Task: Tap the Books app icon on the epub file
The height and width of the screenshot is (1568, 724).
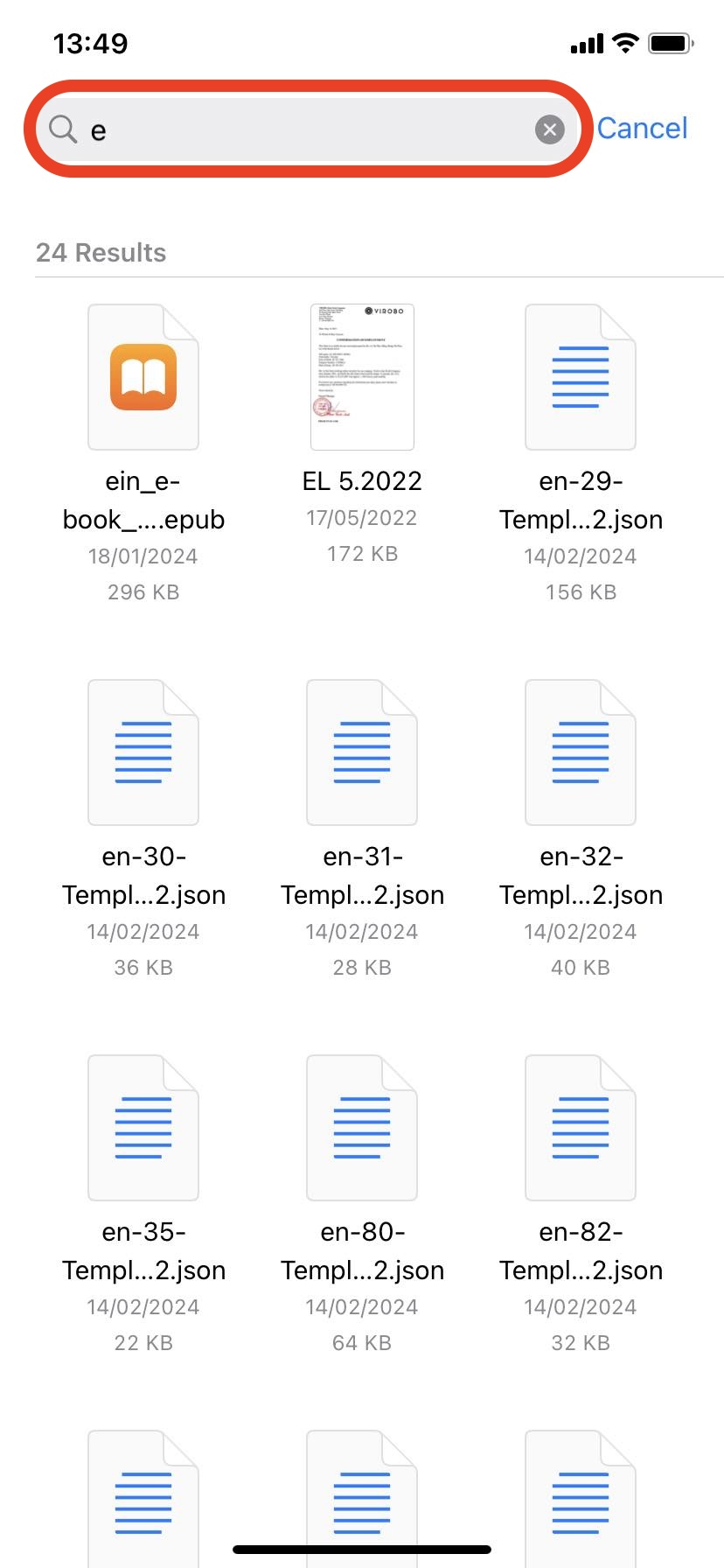Action: pyautogui.click(x=143, y=376)
